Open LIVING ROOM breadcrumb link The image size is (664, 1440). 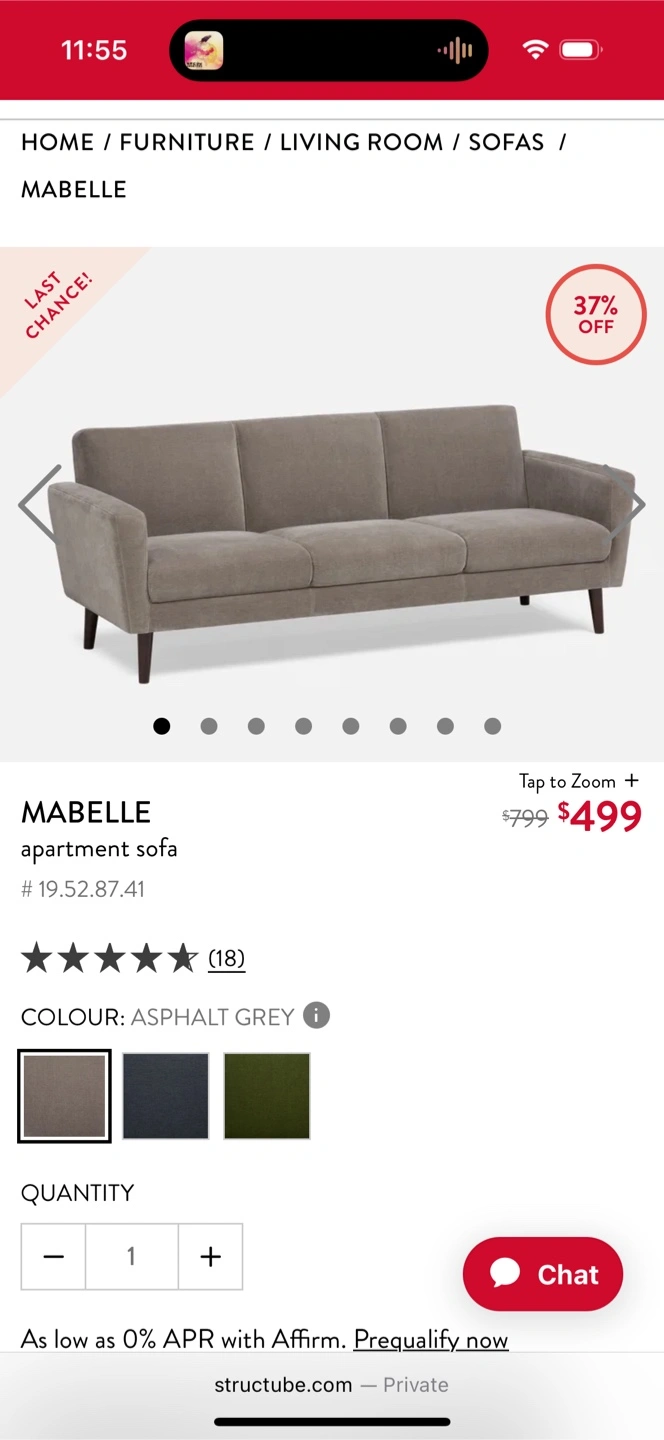click(x=361, y=142)
